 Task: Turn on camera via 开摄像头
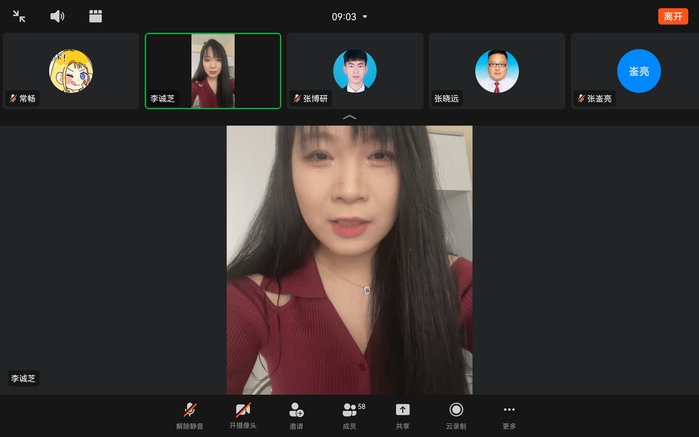pyautogui.click(x=243, y=415)
